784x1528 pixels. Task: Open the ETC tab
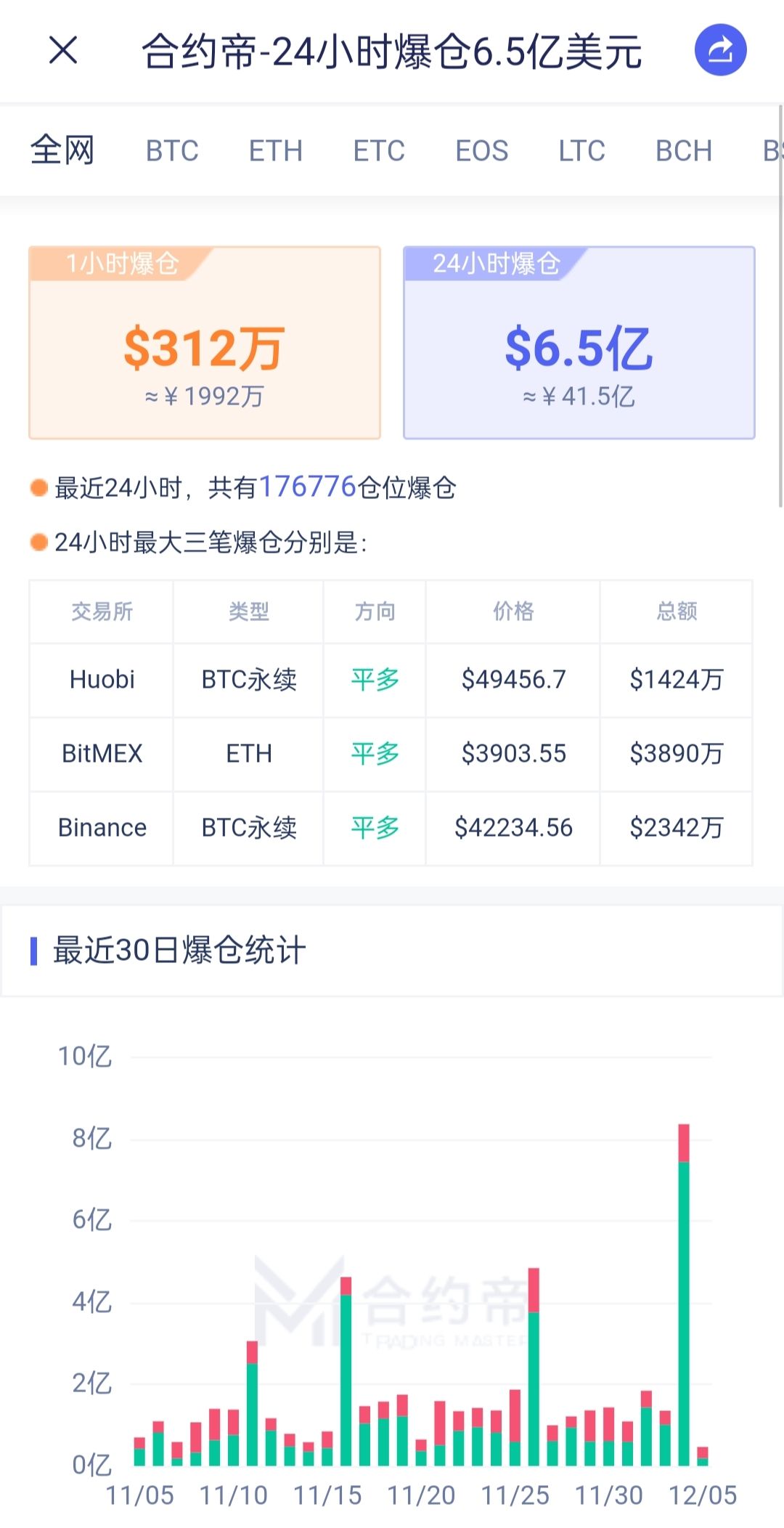[379, 151]
